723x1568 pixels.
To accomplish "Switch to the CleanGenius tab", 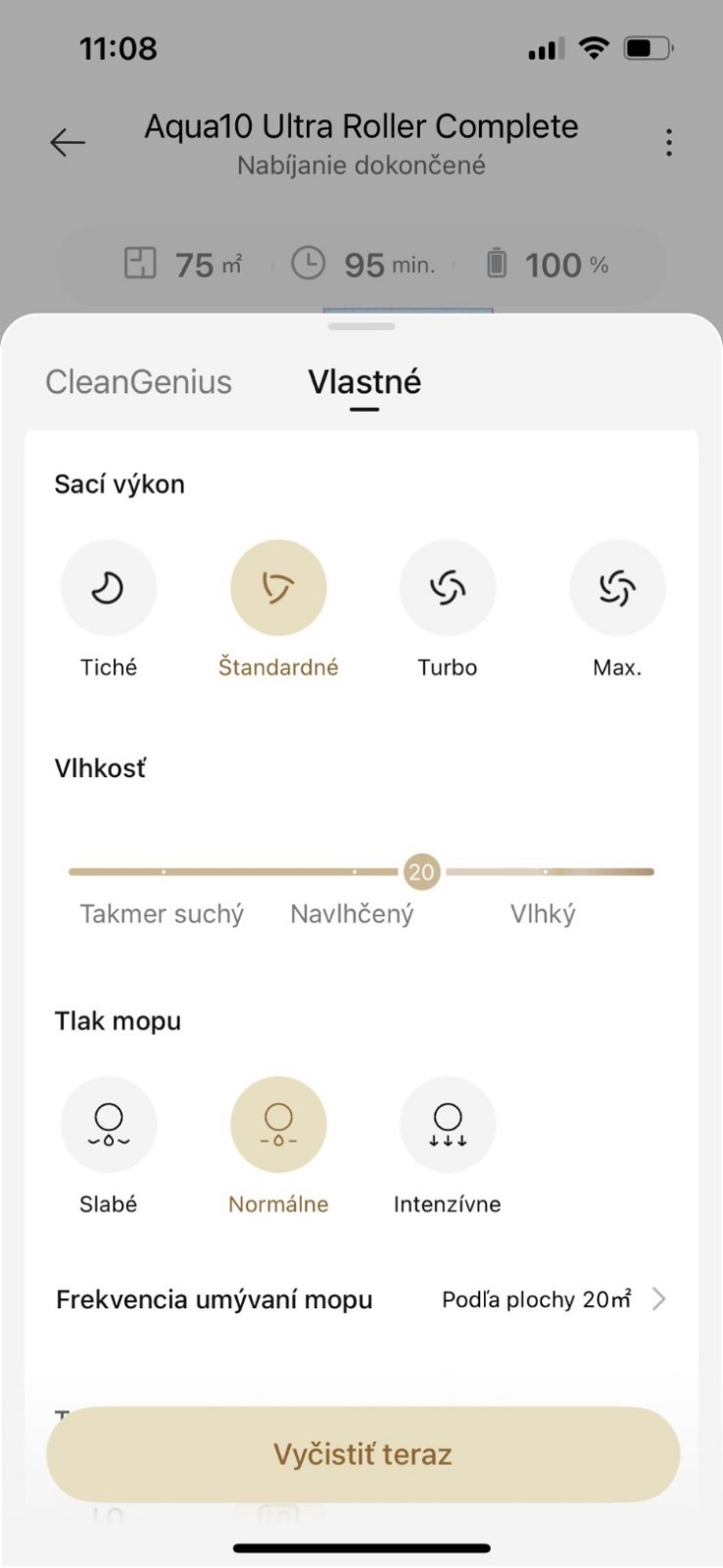I will click(138, 381).
